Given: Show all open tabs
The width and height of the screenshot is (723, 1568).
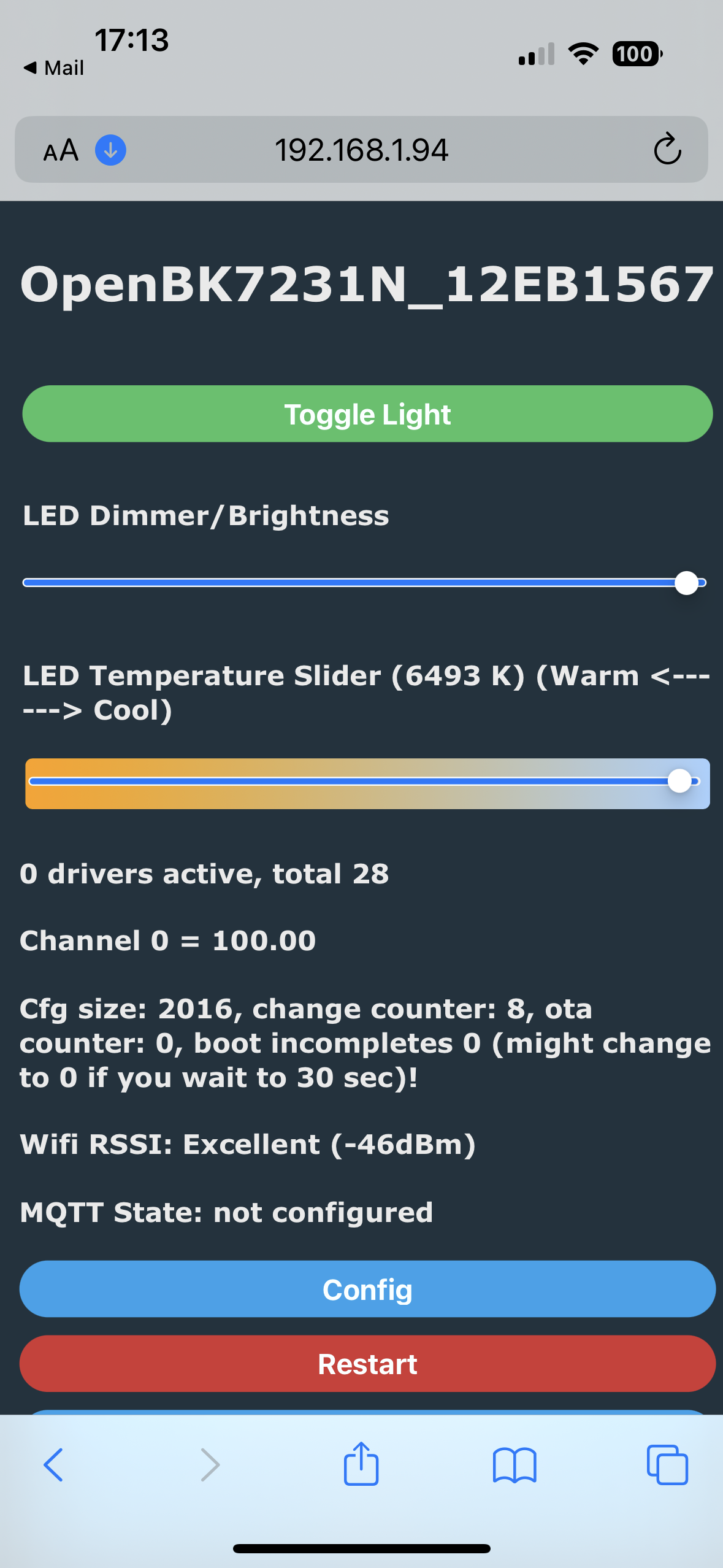Looking at the screenshot, I should pos(667,1465).
